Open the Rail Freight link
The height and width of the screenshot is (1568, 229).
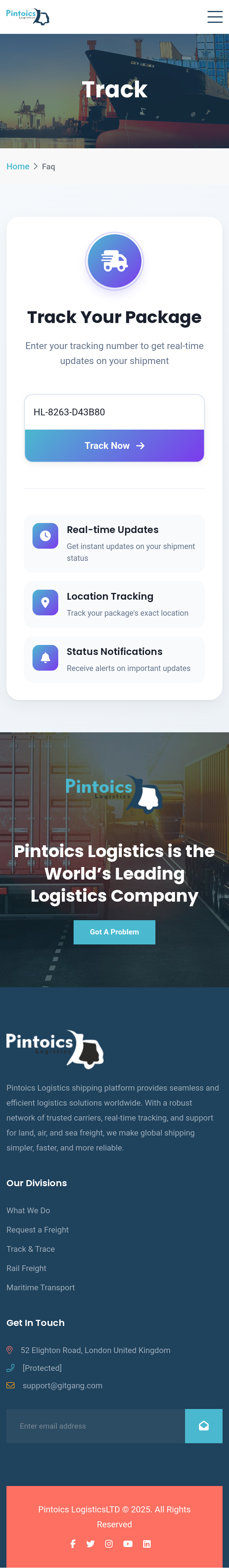tap(26, 1268)
